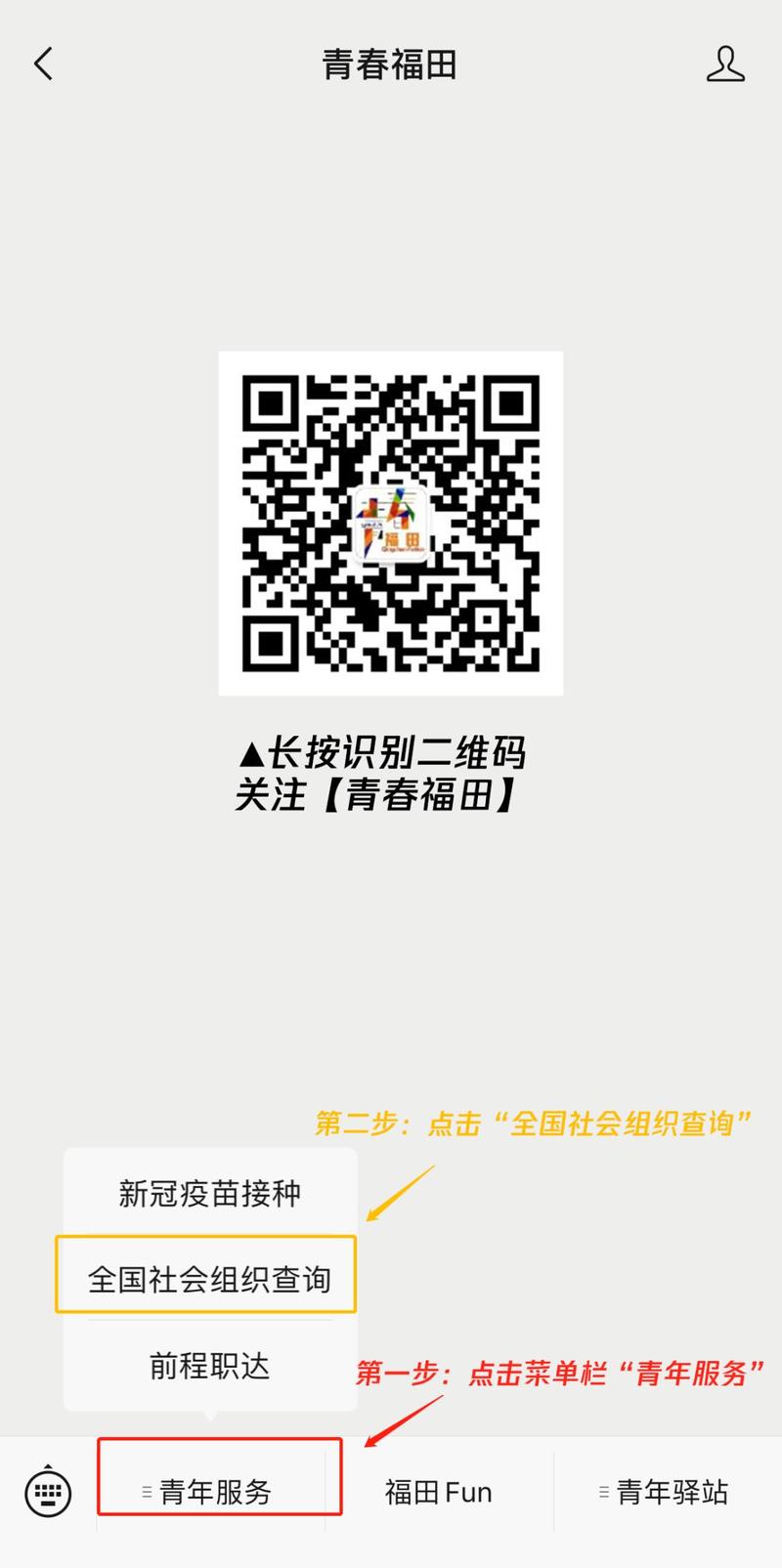Choose 全国社会组织查询 option

tap(209, 1278)
